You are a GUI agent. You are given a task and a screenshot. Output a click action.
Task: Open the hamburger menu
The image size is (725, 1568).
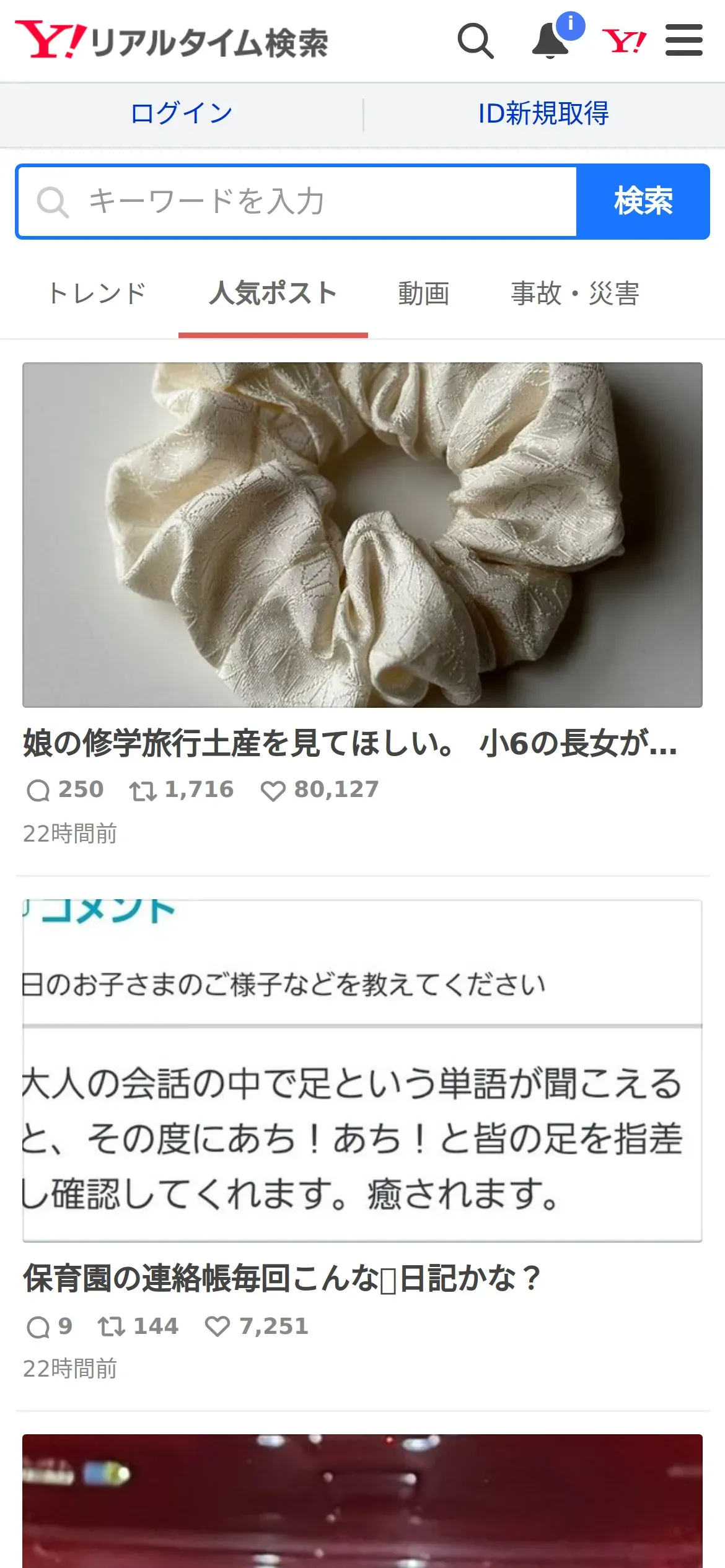683,41
